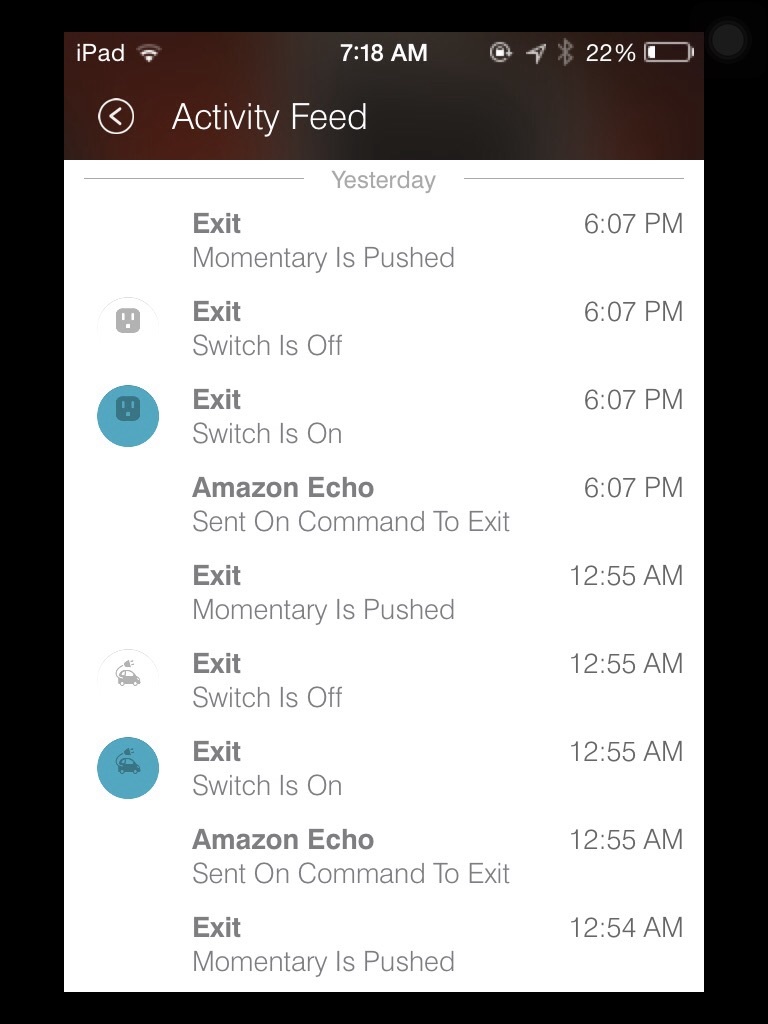This screenshot has width=768, height=1024.
Task: Open the 12:55 AM Switch Is On entry
Action: tap(384, 769)
